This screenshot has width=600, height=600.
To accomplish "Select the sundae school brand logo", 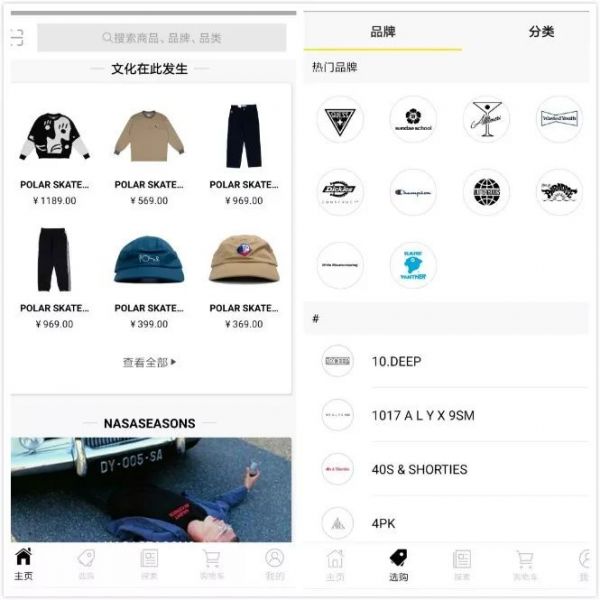I will click(413, 120).
